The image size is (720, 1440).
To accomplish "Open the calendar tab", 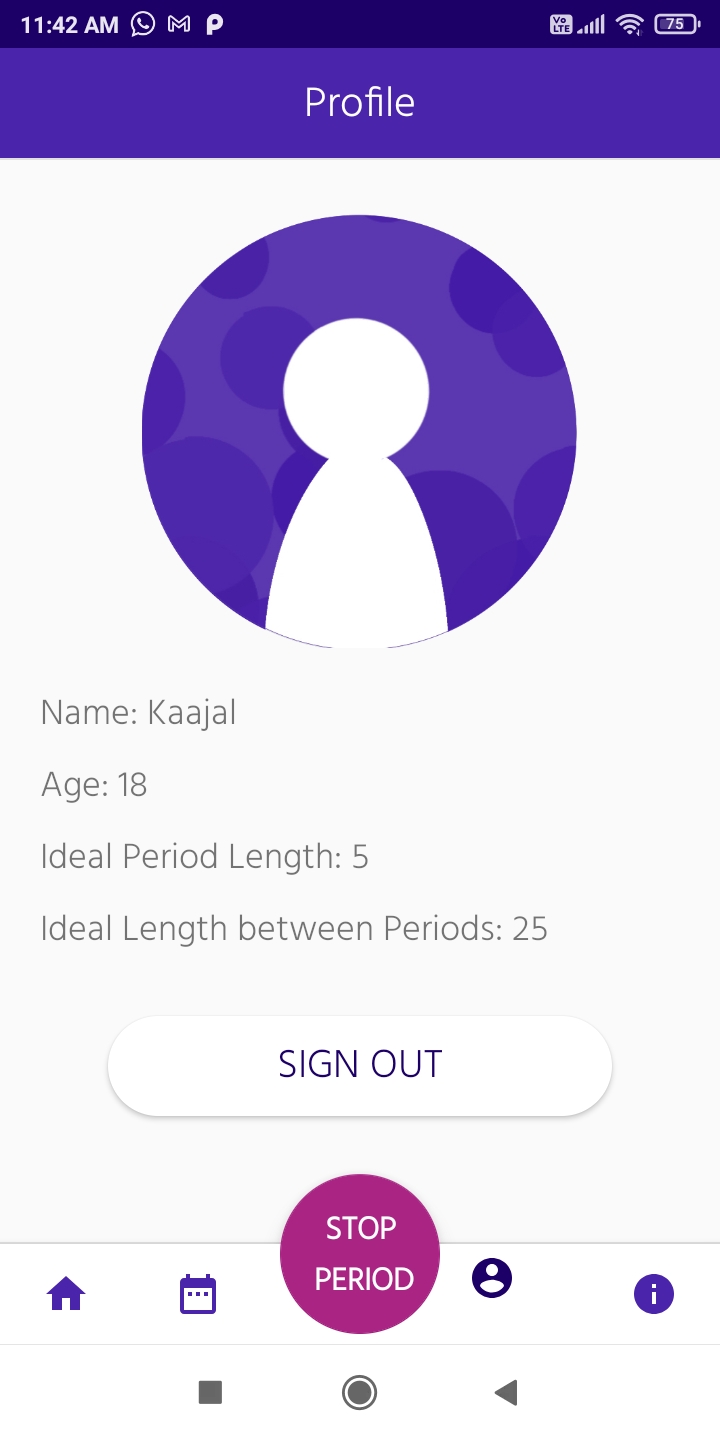I will coord(198,1295).
